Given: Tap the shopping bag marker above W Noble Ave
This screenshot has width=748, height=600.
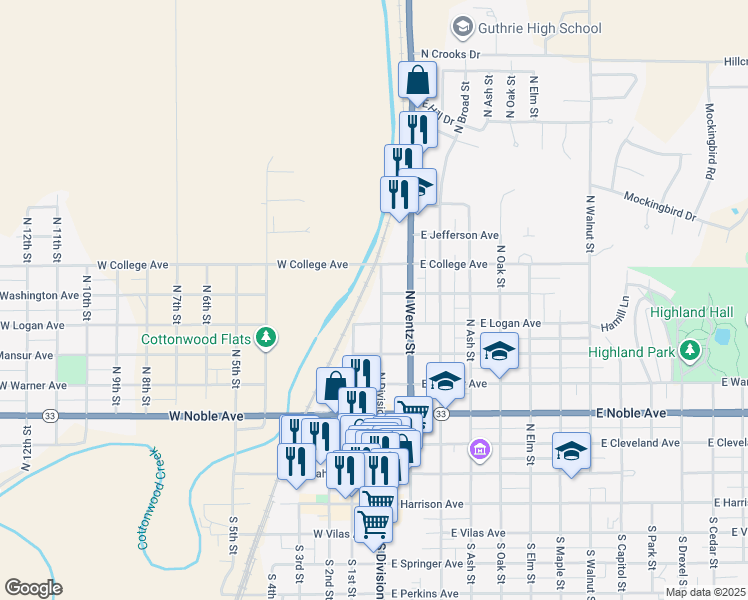Looking at the screenshot, I should (x=334, y=385).
